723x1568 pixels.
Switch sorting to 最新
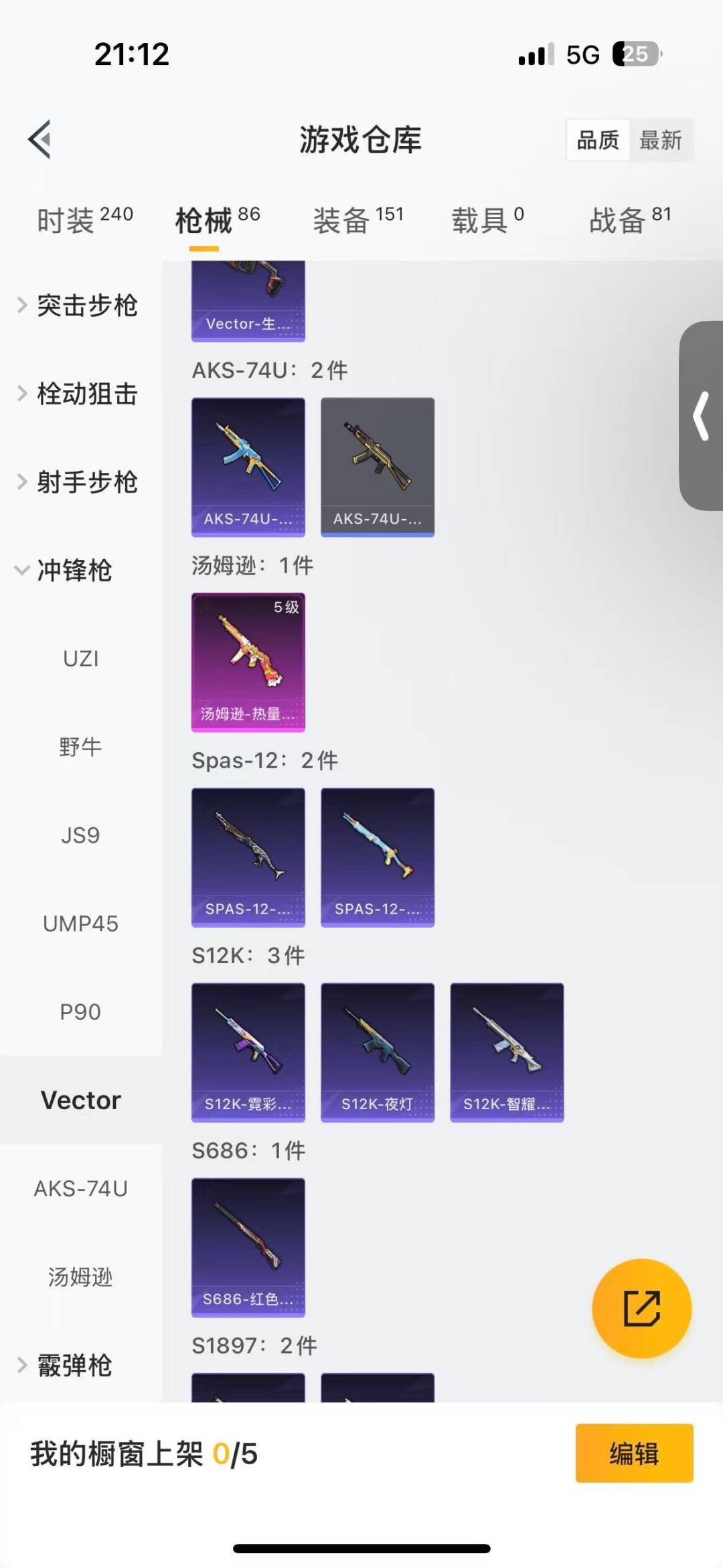(x=661, y=140)
